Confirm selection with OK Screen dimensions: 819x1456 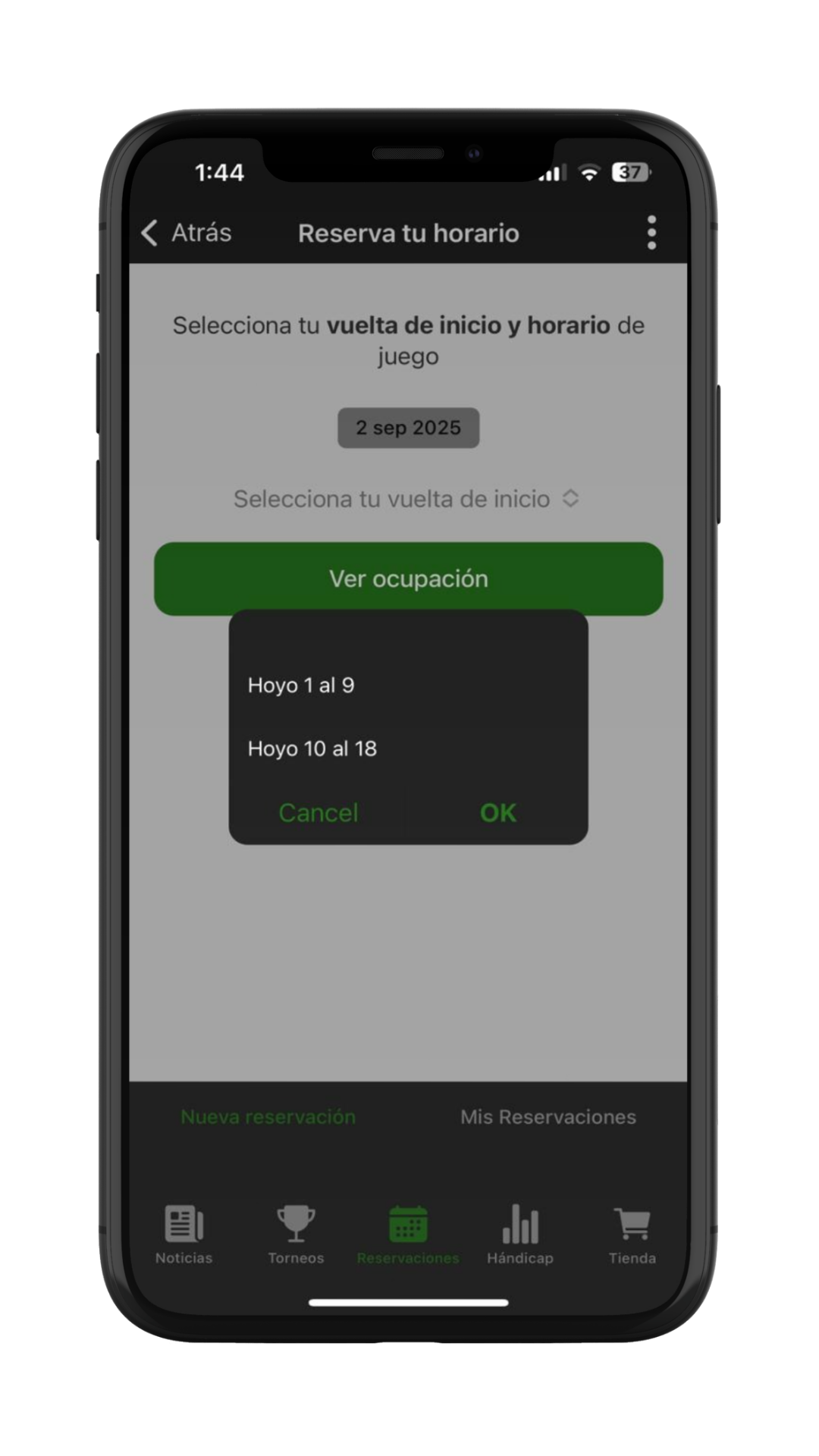click(497, 813)
